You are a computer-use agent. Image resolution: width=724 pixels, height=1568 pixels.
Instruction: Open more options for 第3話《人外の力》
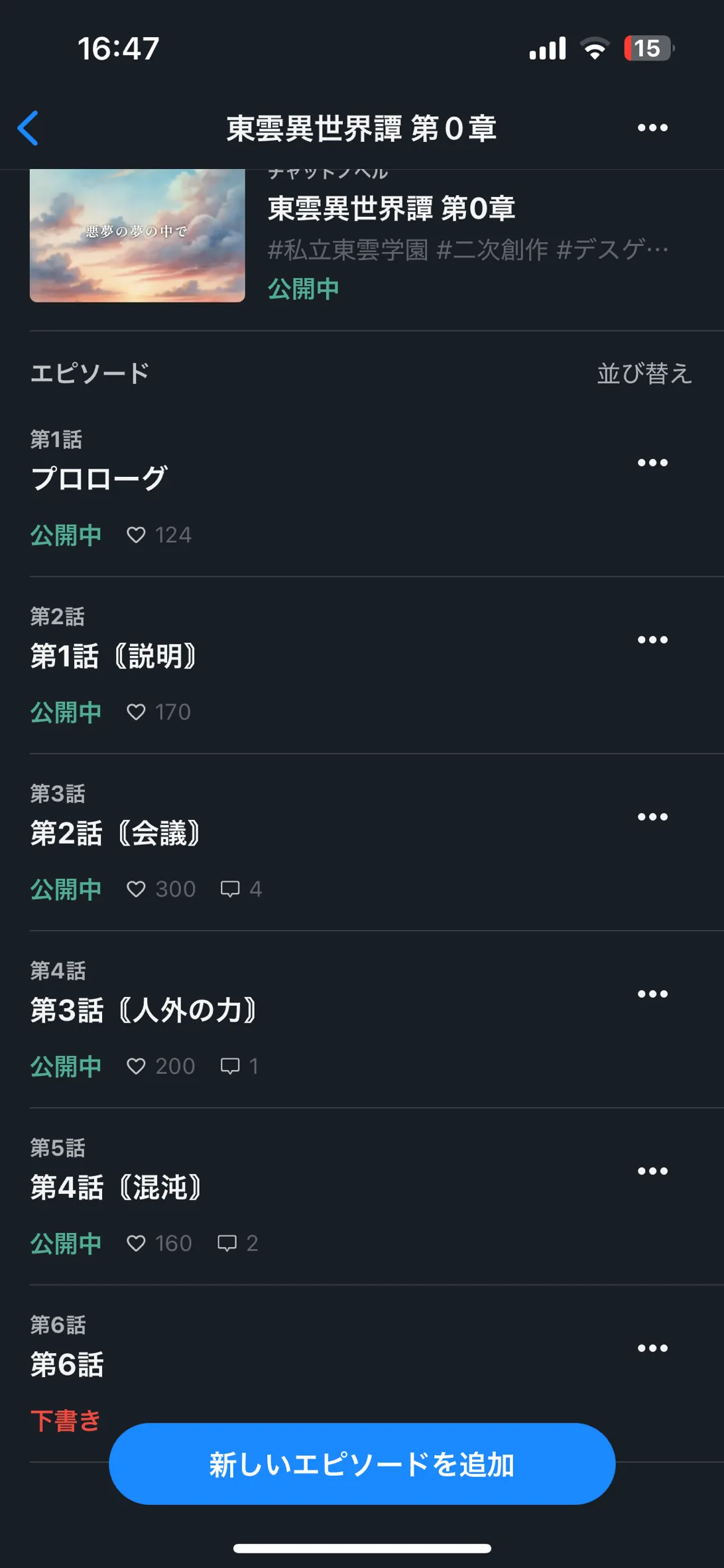(x=652, y=994)
